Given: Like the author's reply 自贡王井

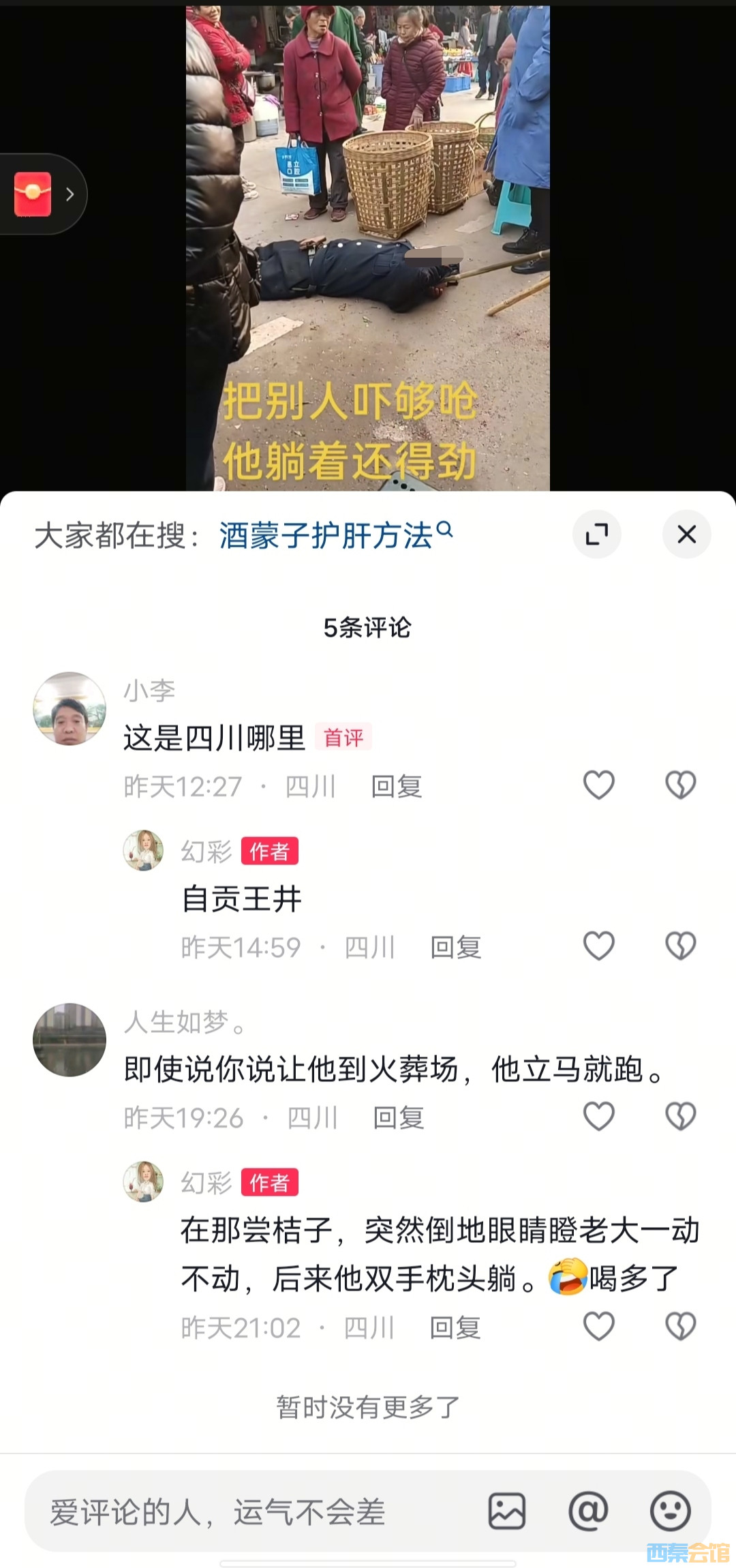Looking at the screenshot, I should click(x=599, y=946).
